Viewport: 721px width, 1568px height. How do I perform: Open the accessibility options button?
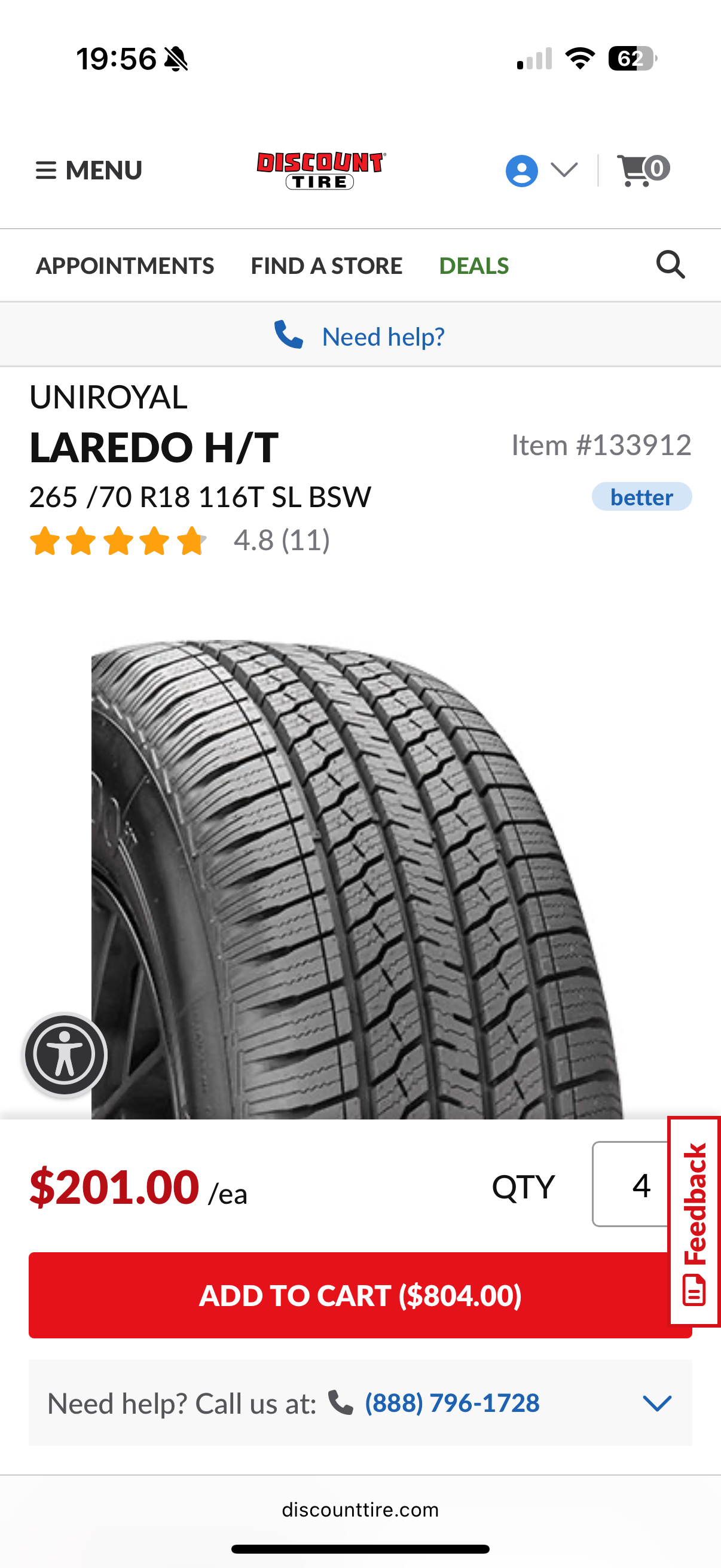(65, 1054)
